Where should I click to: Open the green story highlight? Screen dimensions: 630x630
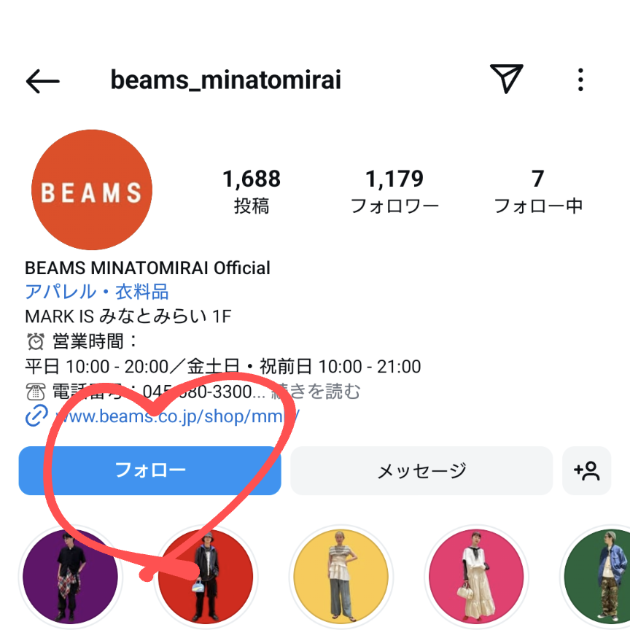coord(600,578)
